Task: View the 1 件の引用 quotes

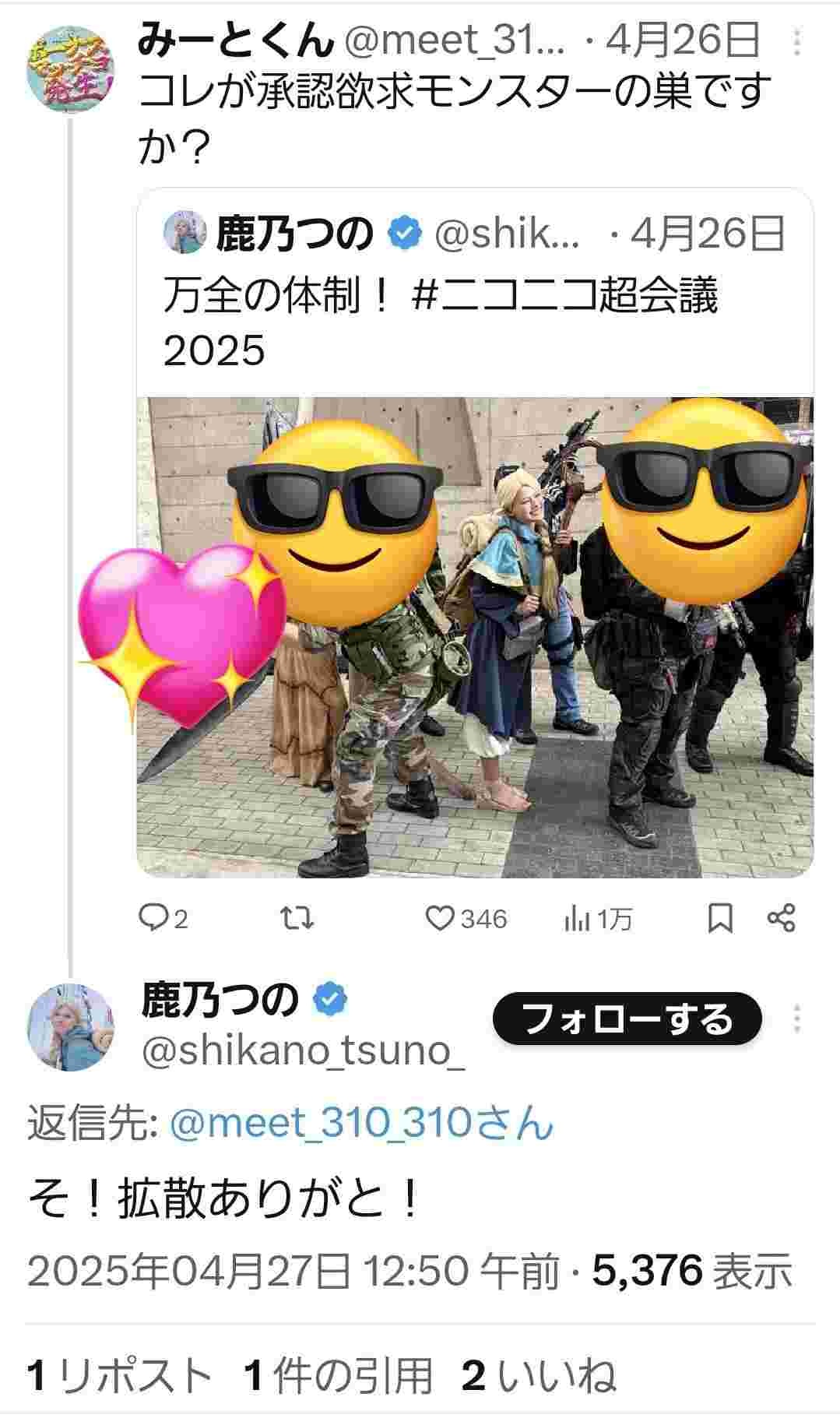Action: point(338,1375)
